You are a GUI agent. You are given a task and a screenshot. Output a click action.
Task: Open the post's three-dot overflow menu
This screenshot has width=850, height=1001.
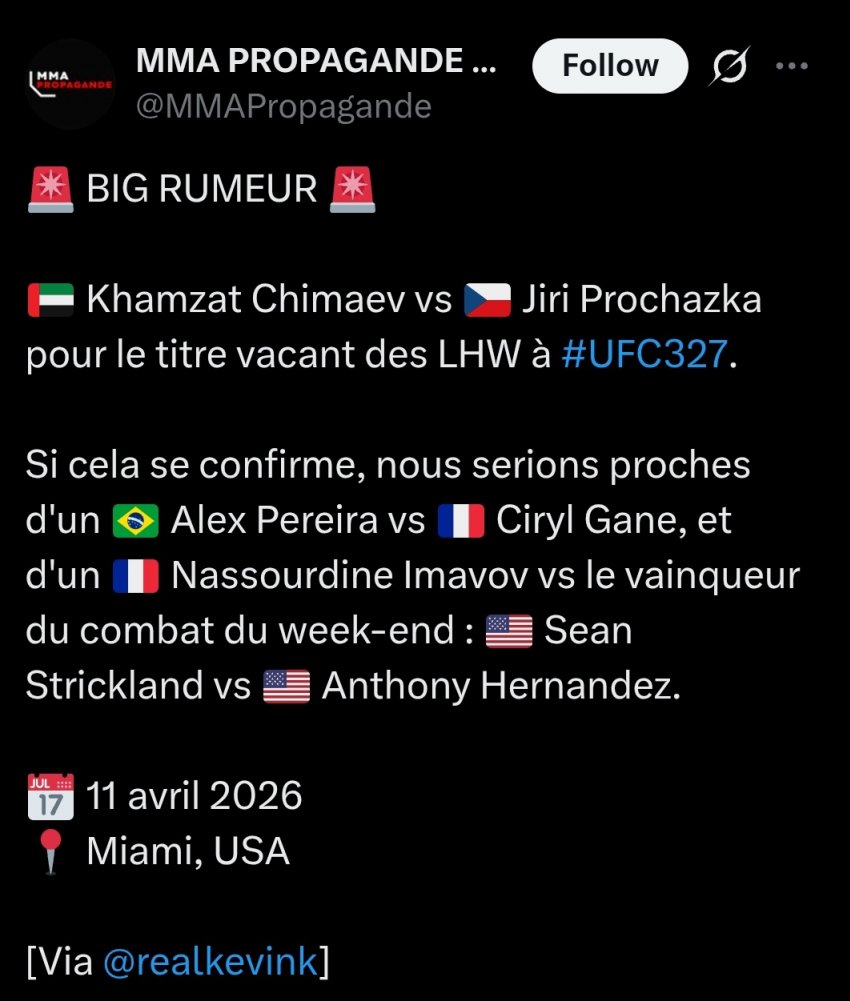791,67
